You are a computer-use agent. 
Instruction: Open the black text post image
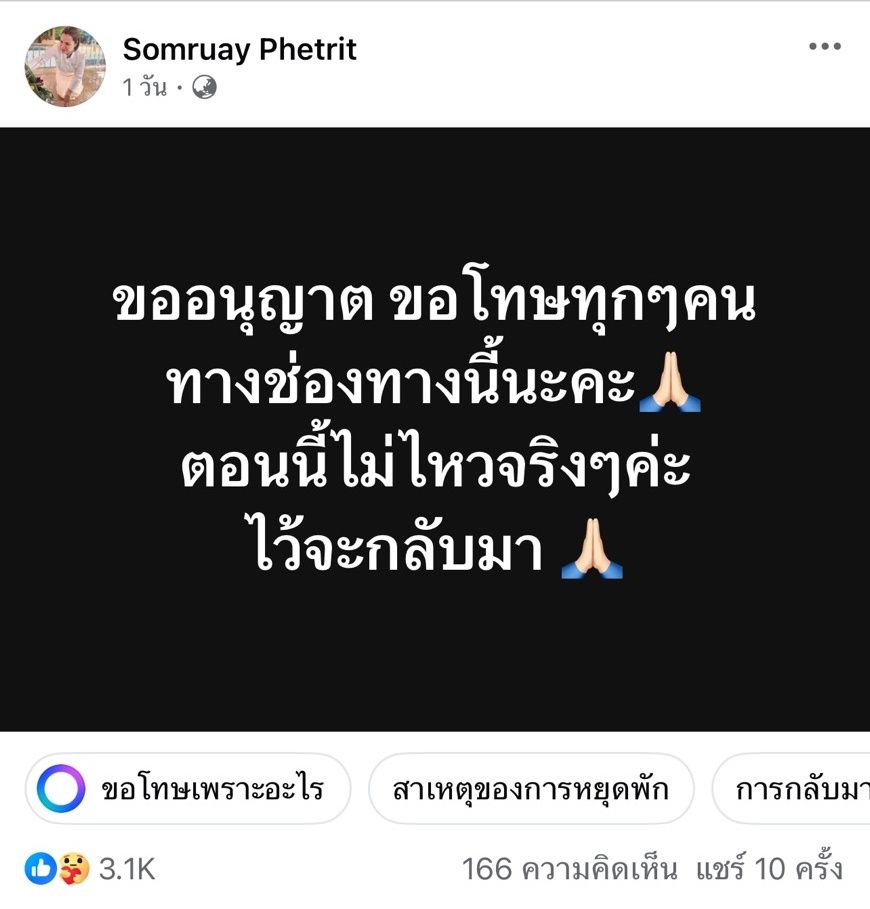click(435, 429)
